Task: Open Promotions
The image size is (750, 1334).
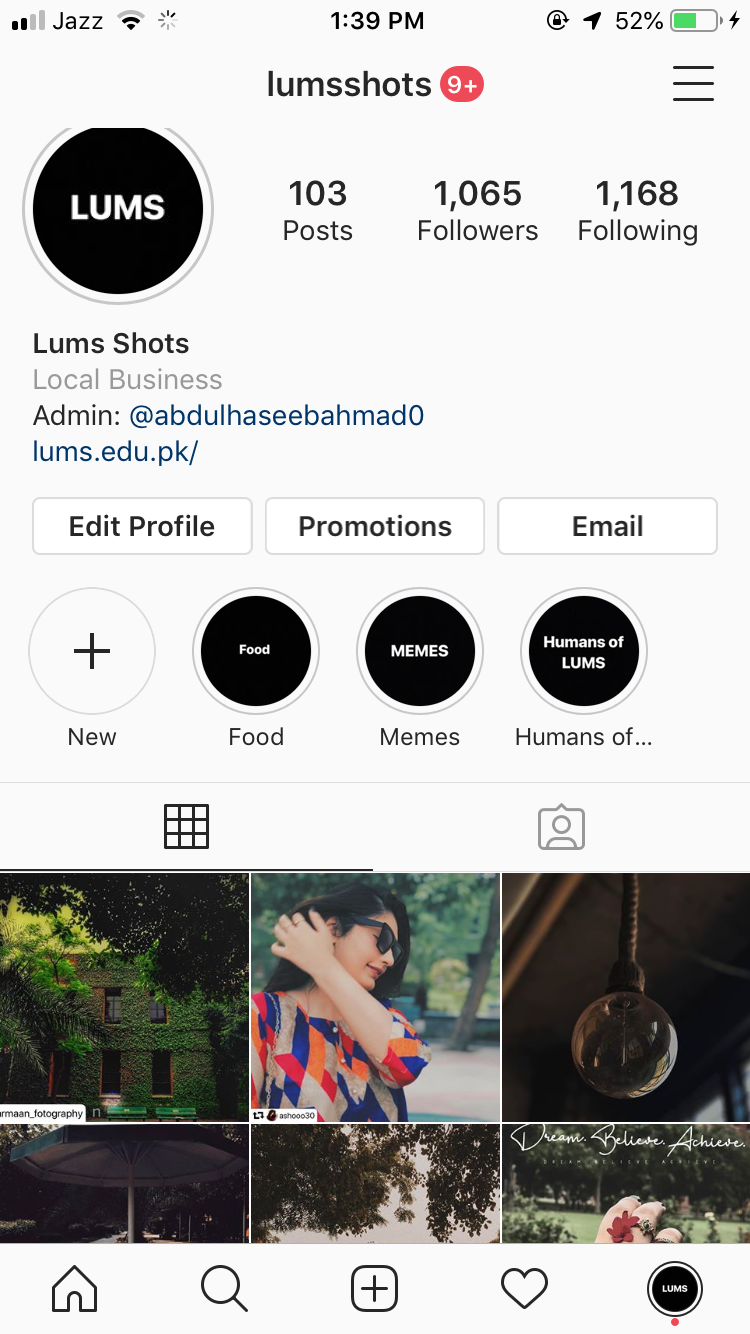Action: (x=375, y=526)
